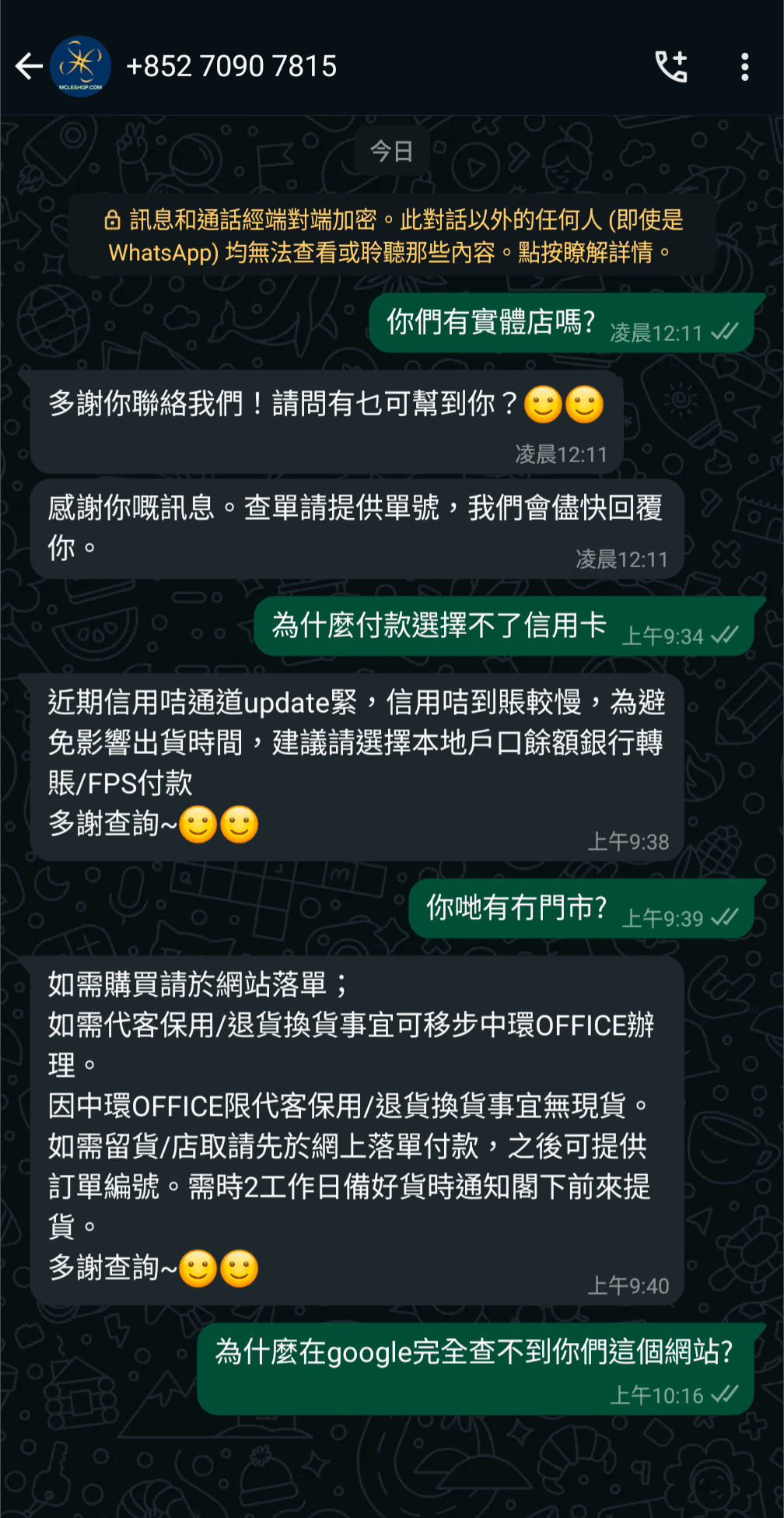Go back from this chat
This screenshot has width=784, height=1518.
coord(29,67)
